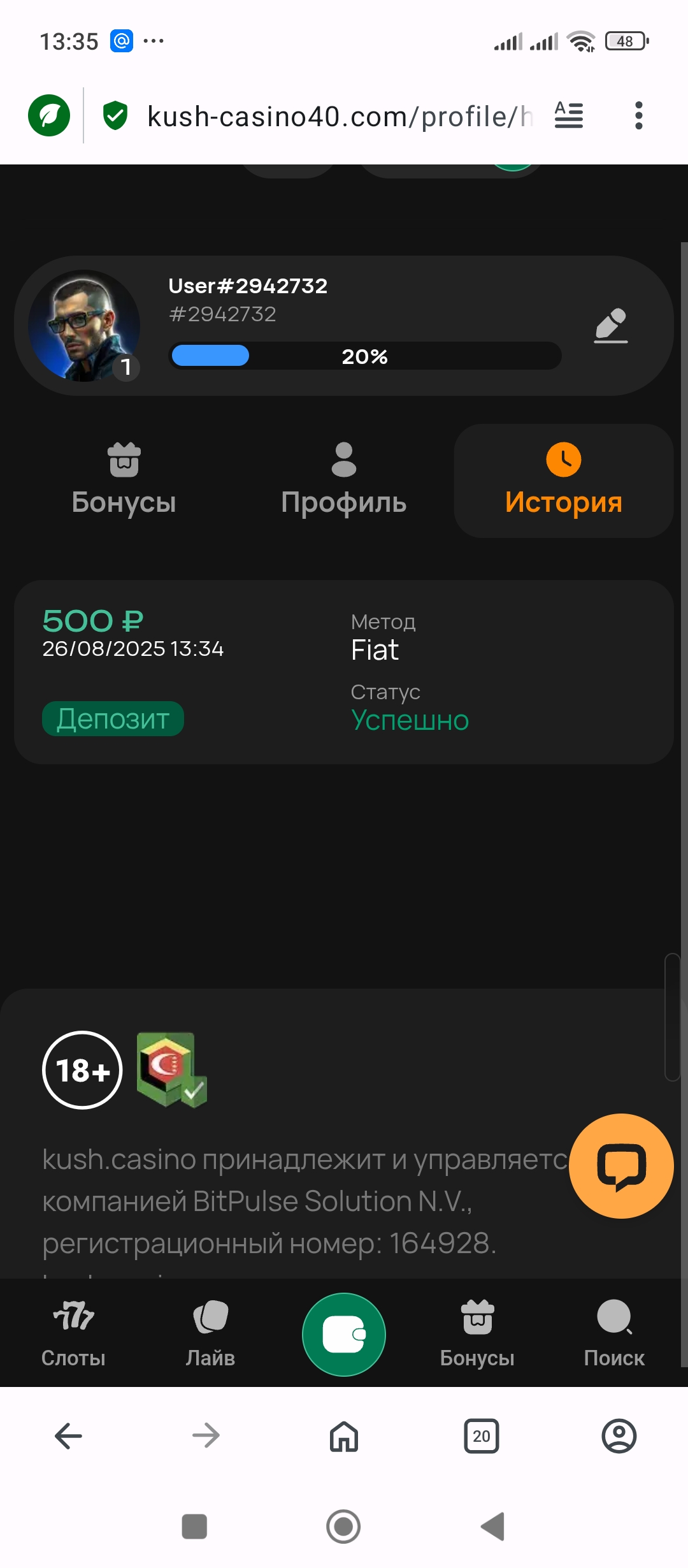The width and height of the screenshot is (688, 1568).
Task: Open the kush-casino40.com address bar
Action: [338, 115]
